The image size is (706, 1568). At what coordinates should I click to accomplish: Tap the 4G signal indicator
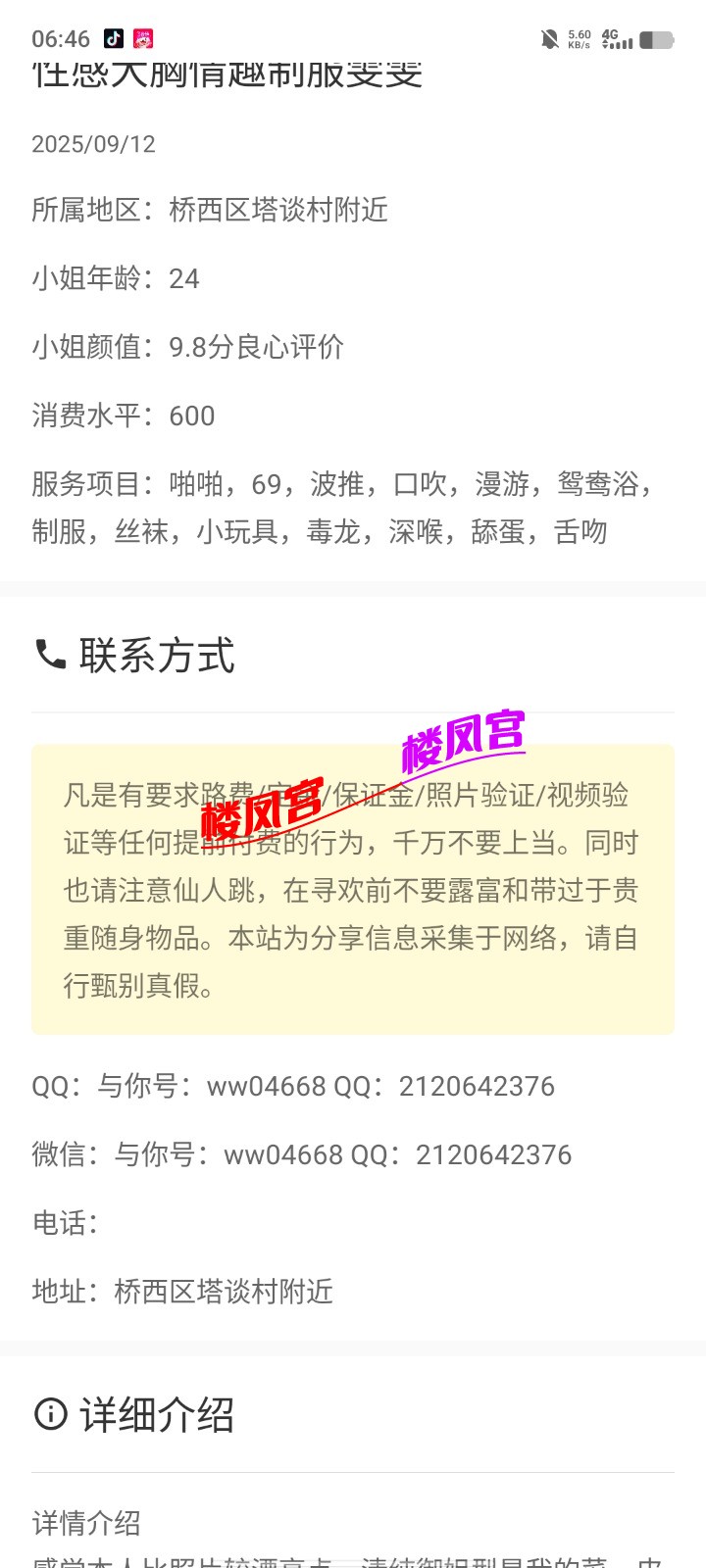[613, 37]
